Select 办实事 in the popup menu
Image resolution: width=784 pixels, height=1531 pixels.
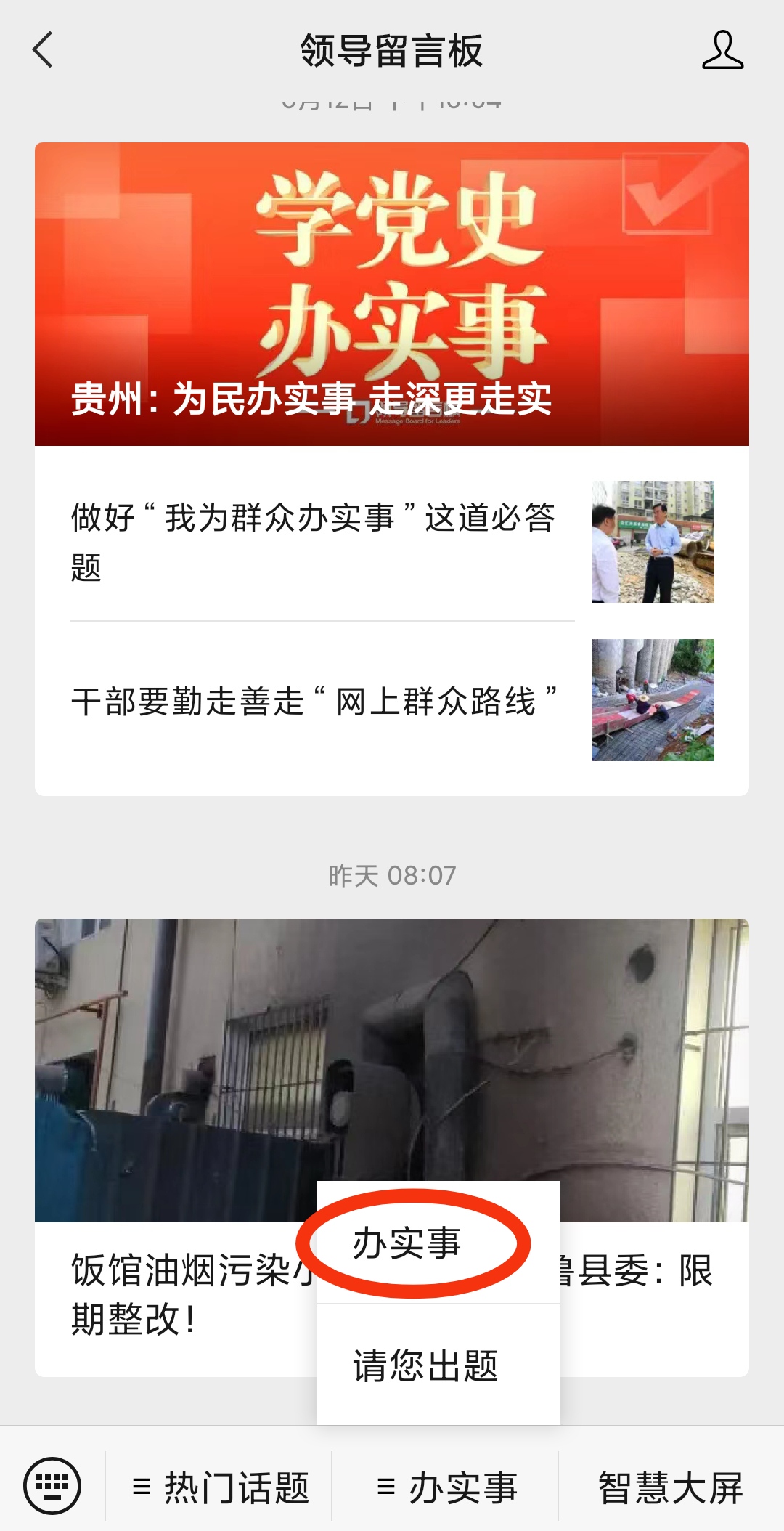(x=408, y=1243)
